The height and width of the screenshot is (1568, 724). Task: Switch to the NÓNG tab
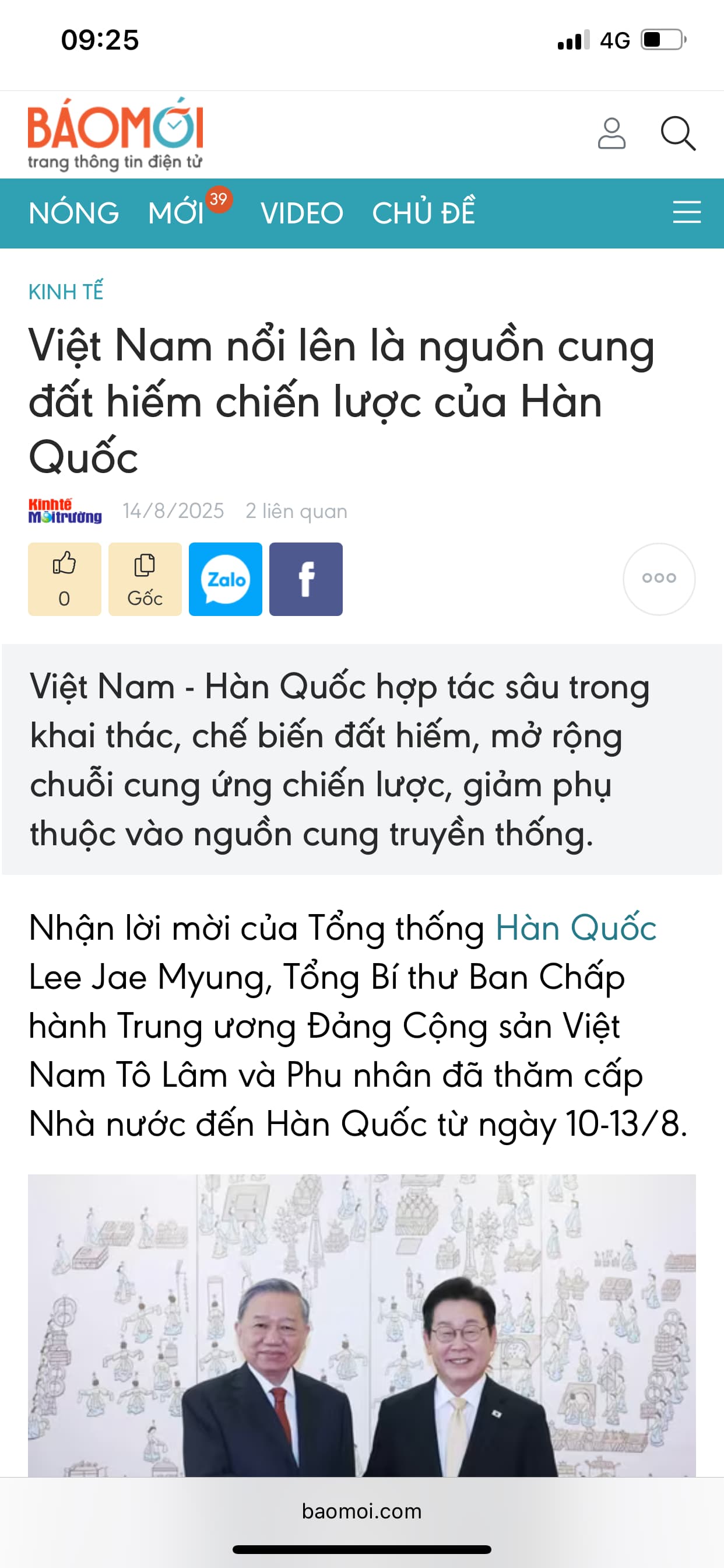click(x=73, y=213)
